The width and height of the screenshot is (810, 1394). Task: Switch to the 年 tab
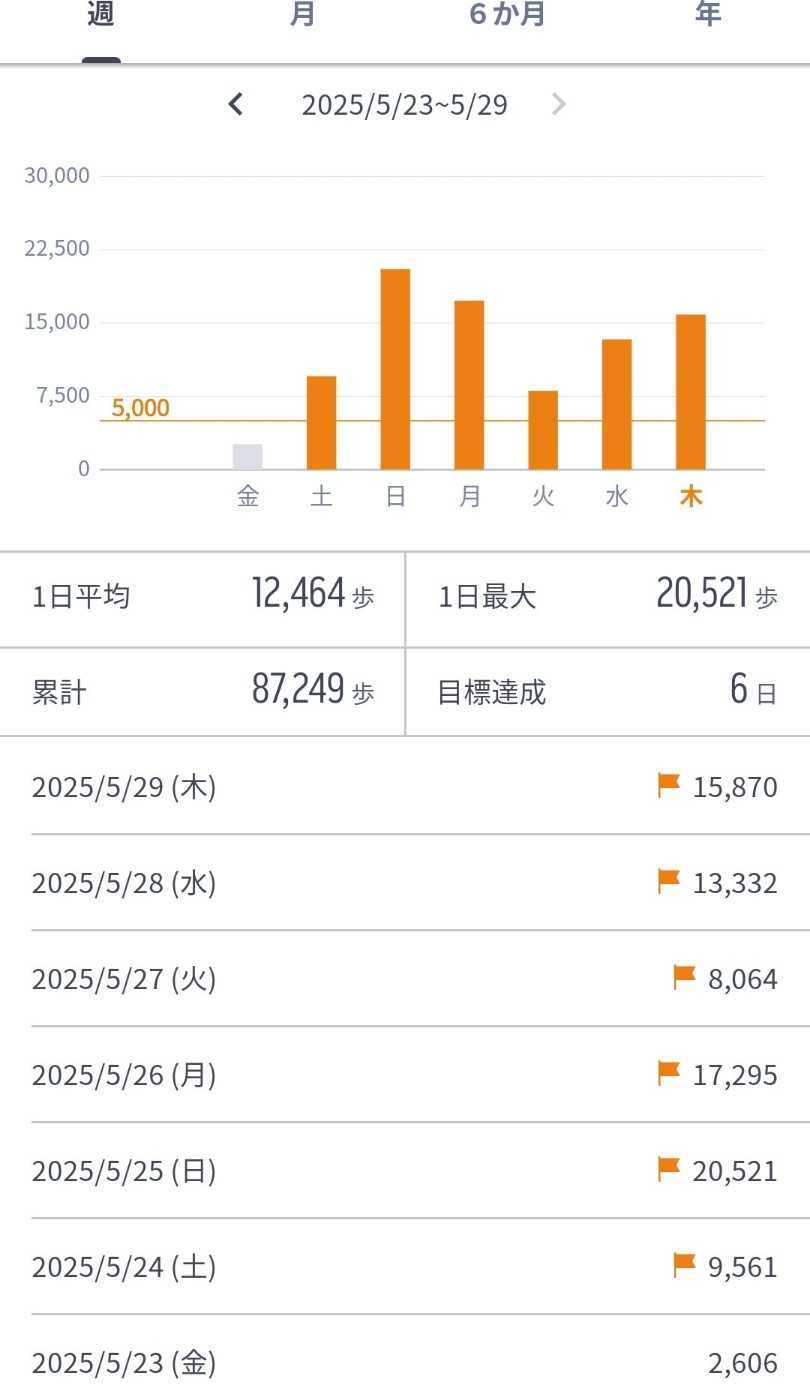click(x=708, y=16)
